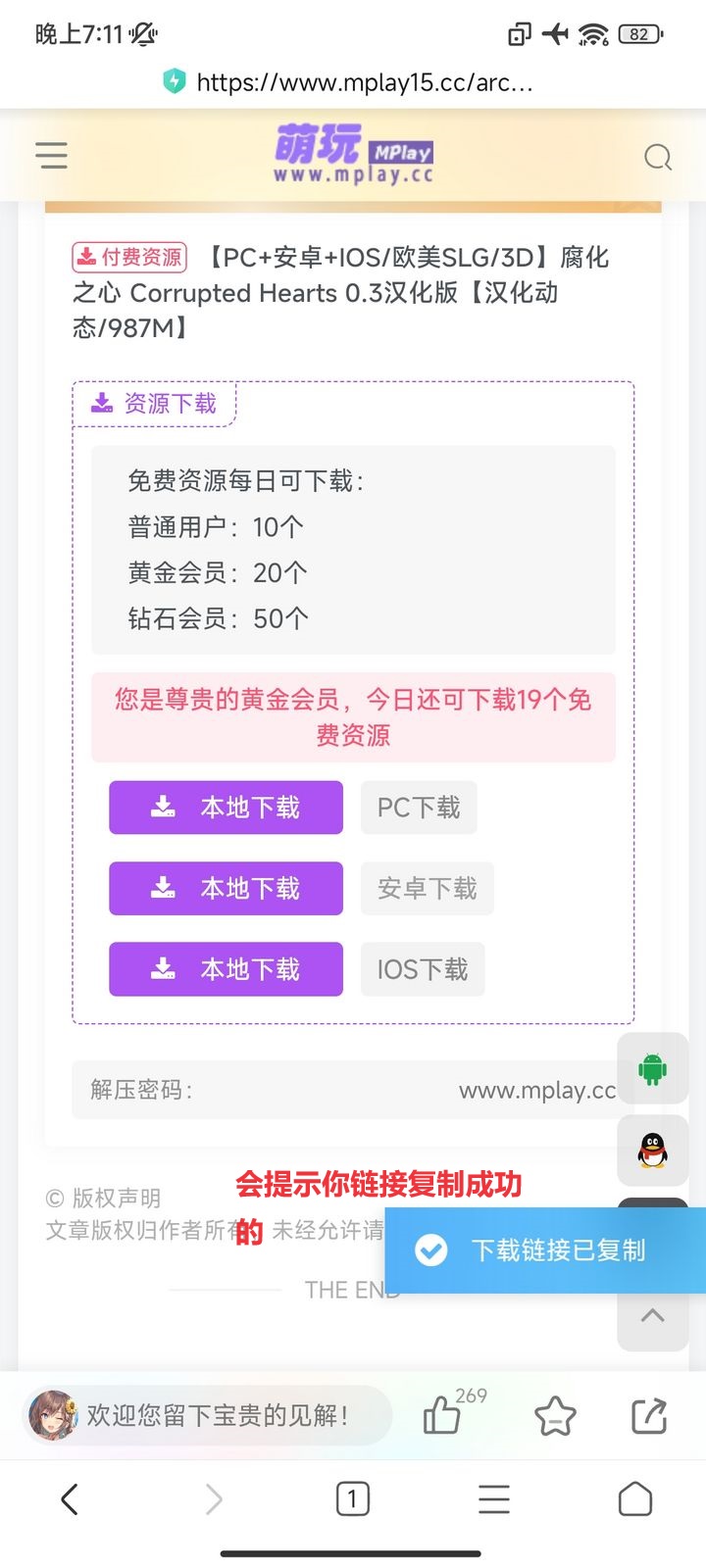Share this post
This screenshot has width=706, height=1568.
coord(649,1415)
